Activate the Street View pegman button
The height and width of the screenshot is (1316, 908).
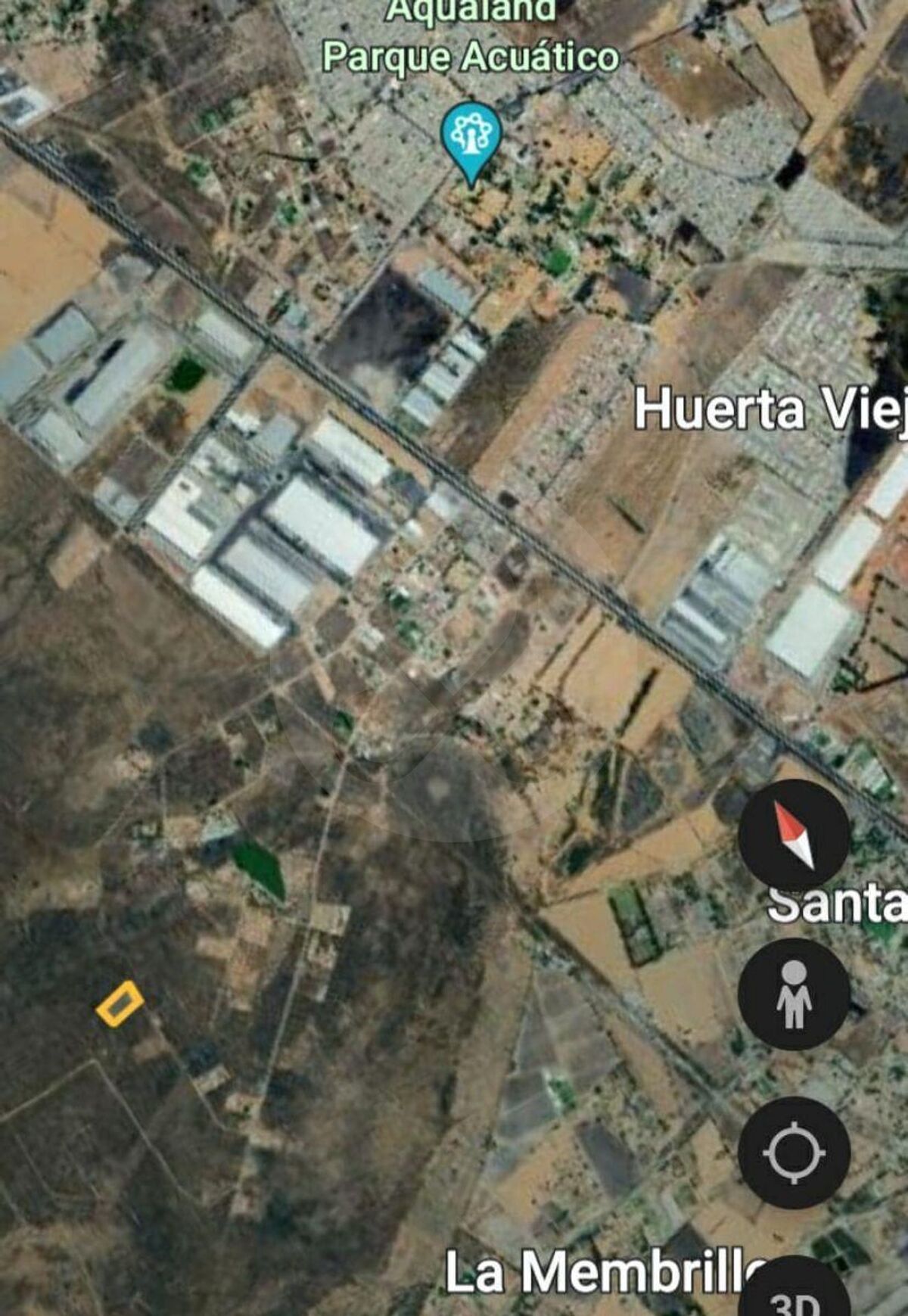tap(794, 994)
